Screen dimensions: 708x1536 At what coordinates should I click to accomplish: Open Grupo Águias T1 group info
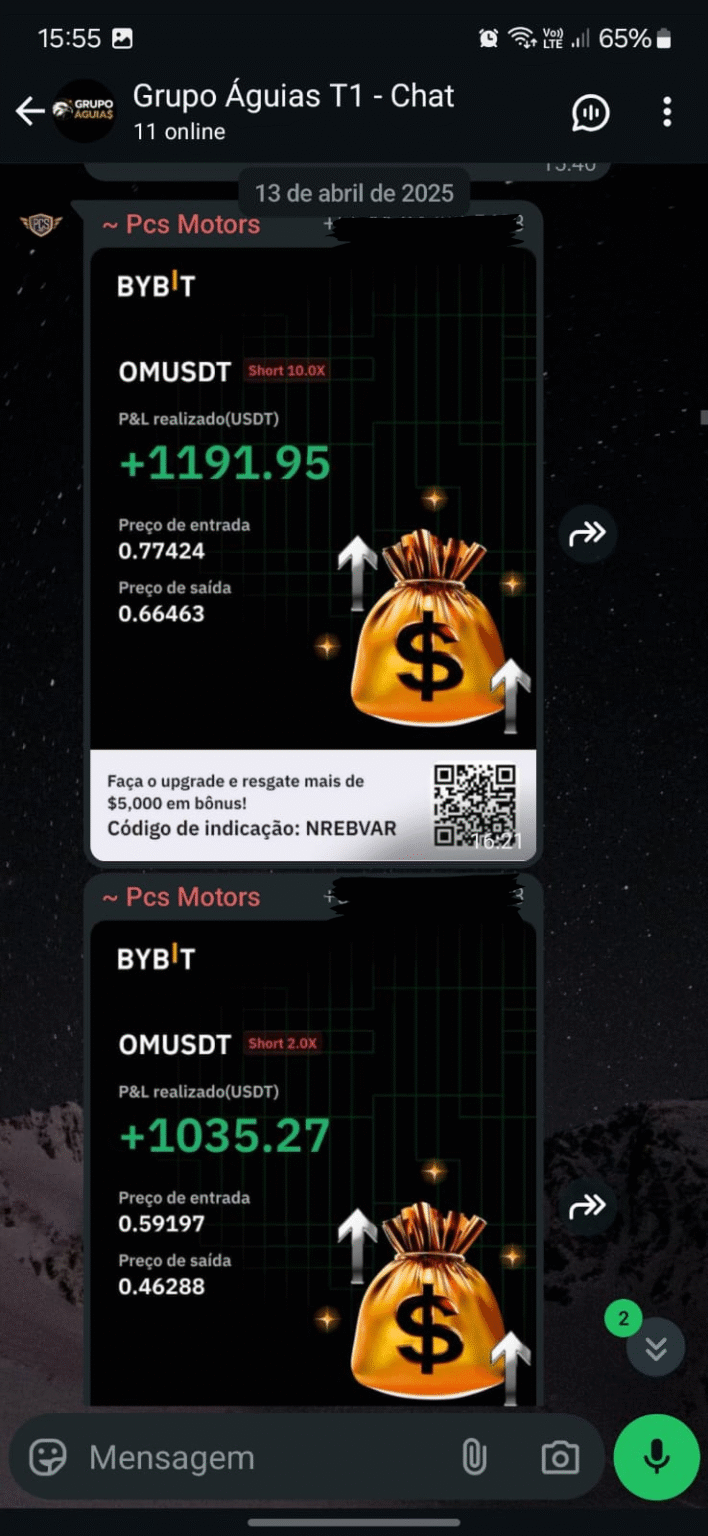click(292, 111)
